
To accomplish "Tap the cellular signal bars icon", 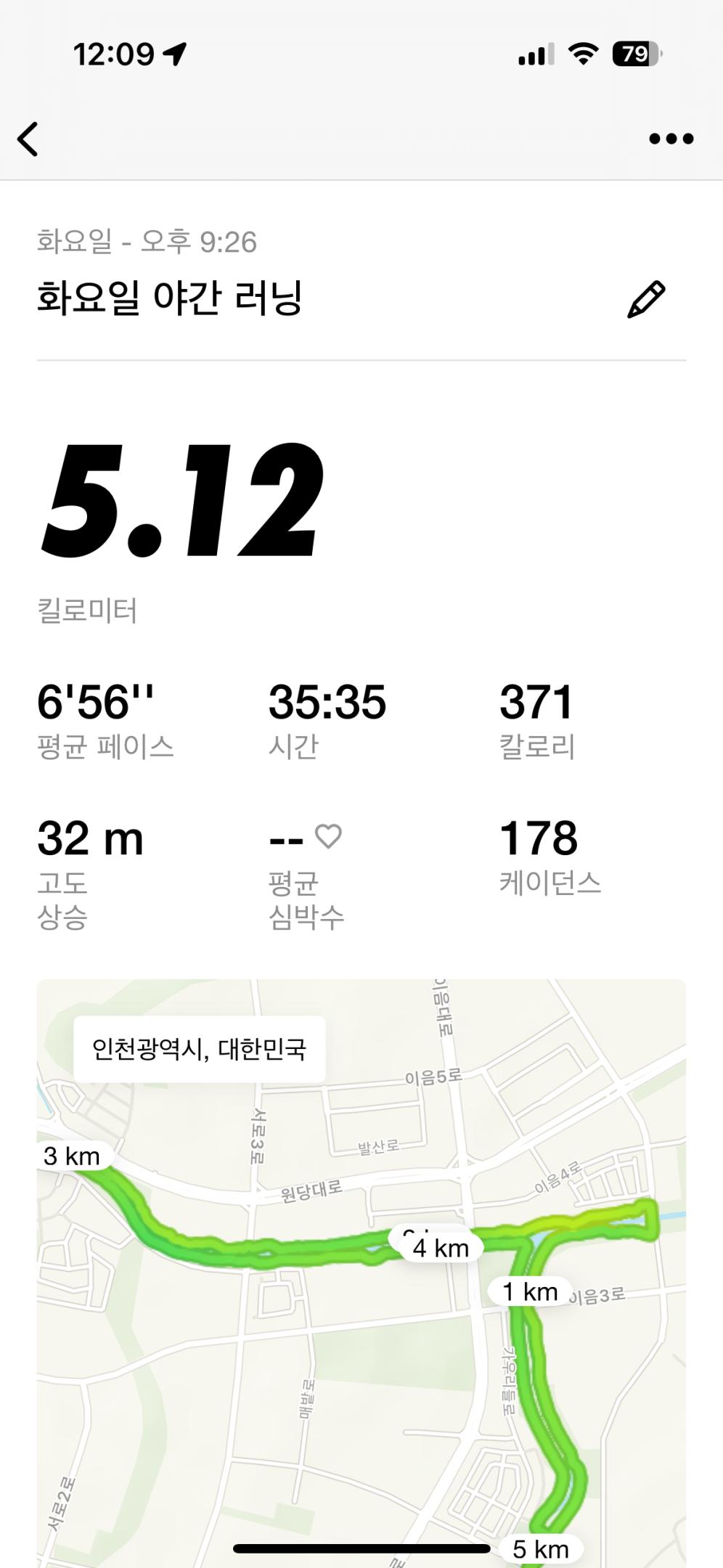I will 531,54.
